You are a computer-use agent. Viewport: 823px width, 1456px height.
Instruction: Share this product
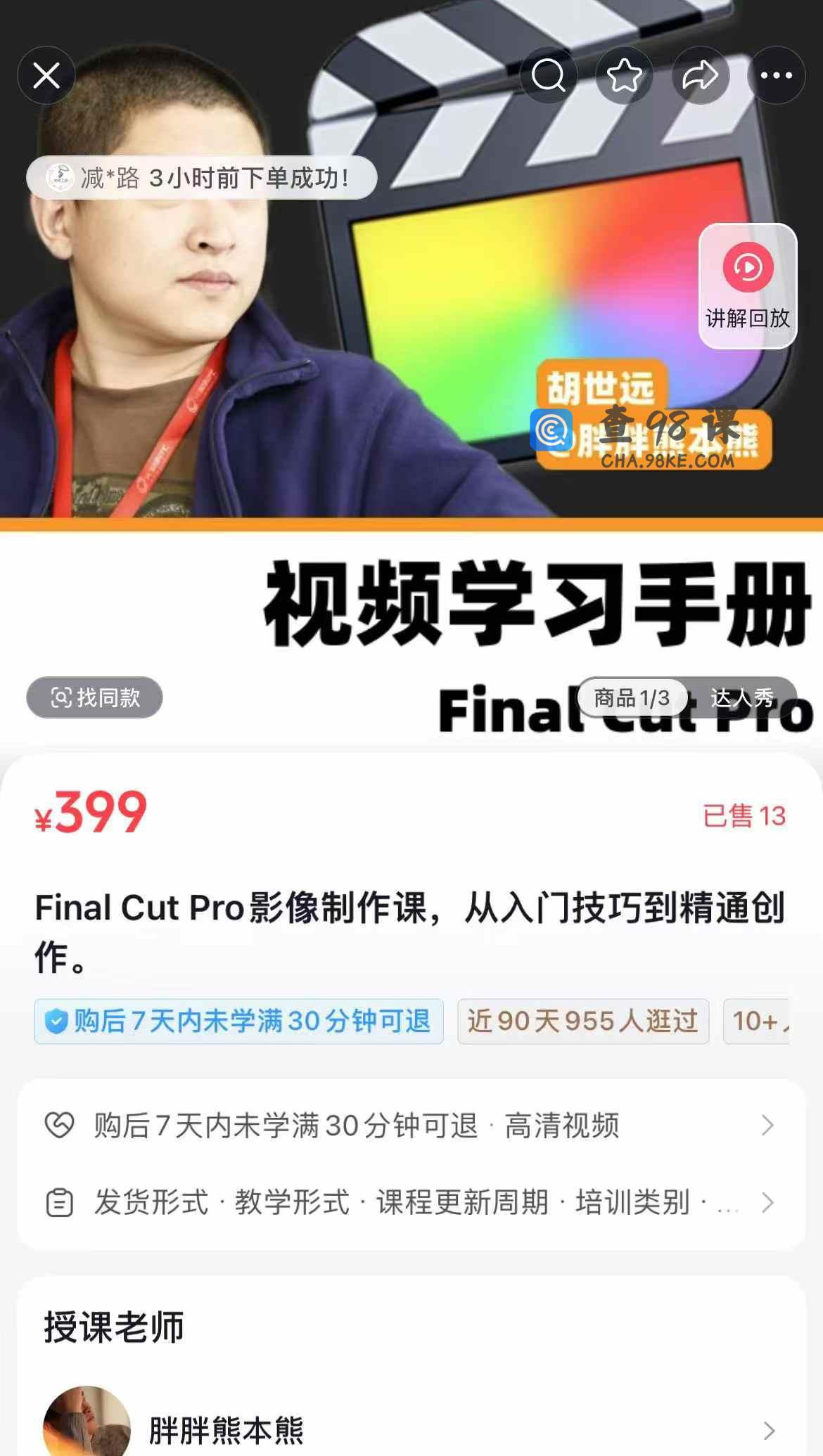(700, 75)
